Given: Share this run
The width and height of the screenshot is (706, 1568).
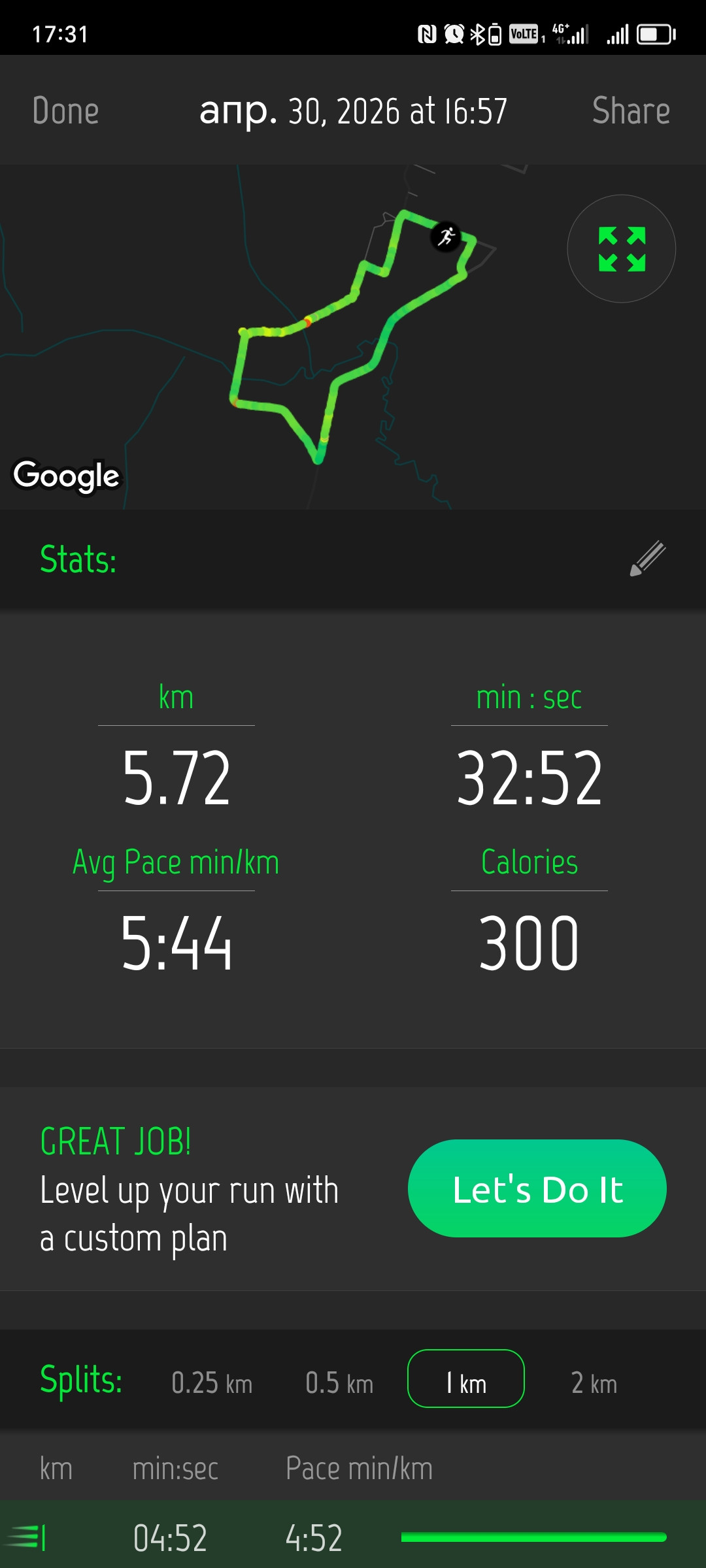Looking at the screenshot, I should pyautogui.click(x=631, y=110).
